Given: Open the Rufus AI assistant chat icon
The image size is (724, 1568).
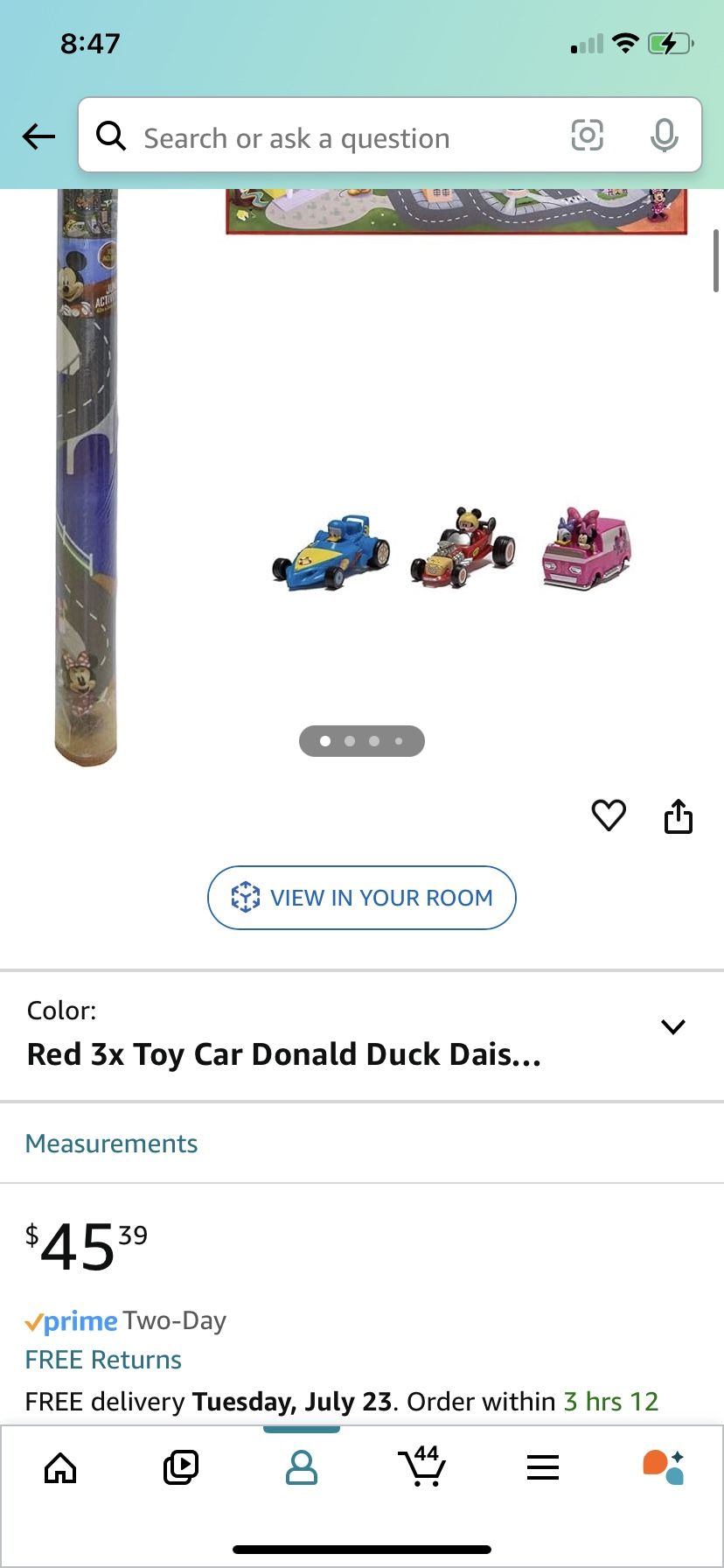Looking at the screenshot, I should (x=663, y=1468).
